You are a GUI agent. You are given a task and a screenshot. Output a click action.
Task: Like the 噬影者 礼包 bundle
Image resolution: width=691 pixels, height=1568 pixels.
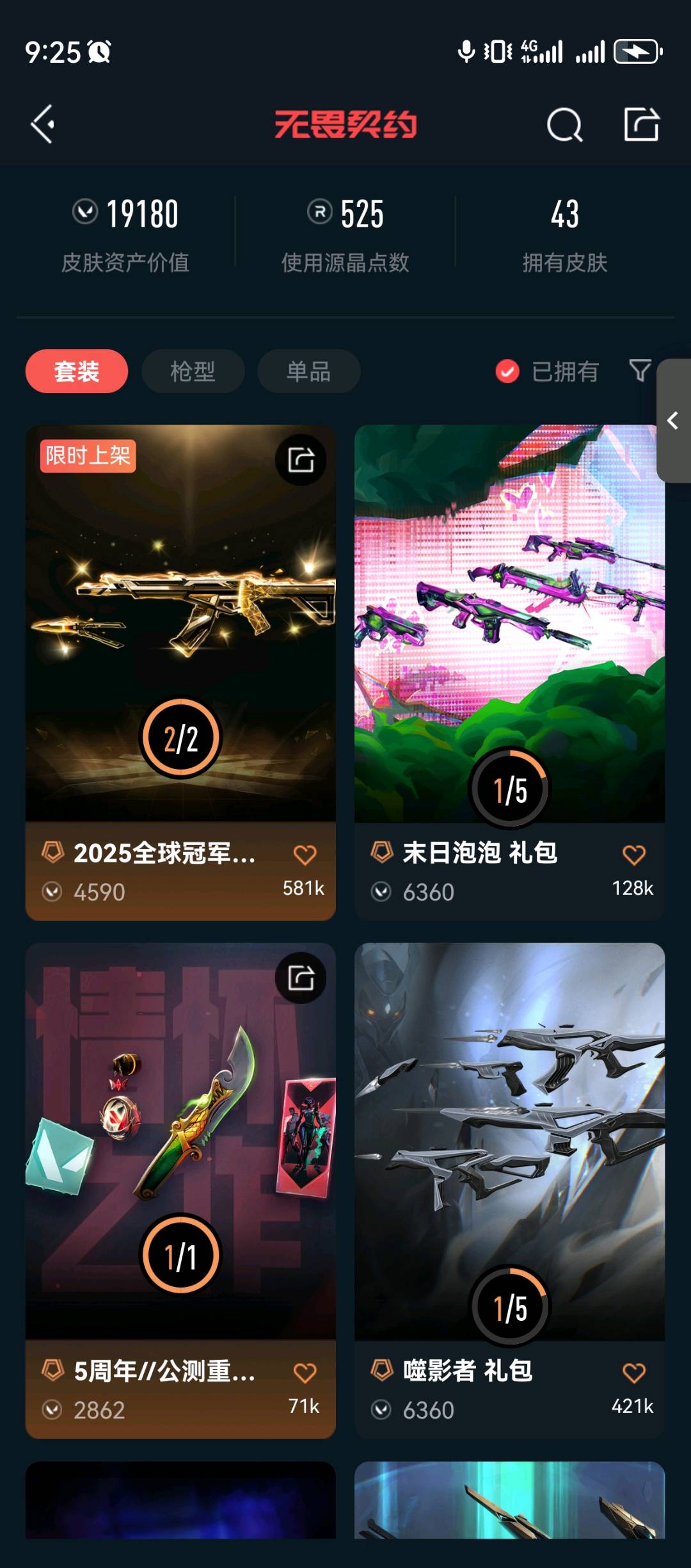633,1373
